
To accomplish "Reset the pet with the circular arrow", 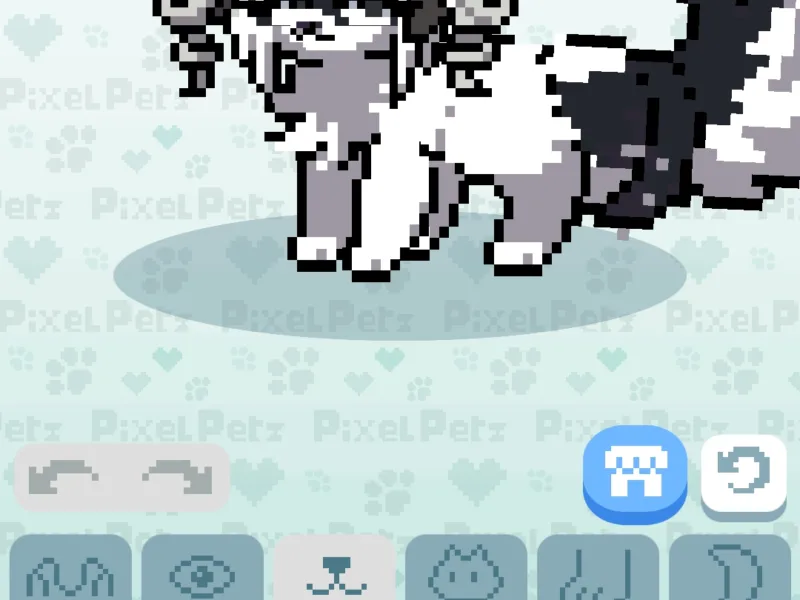I will pyautogui.click(x=743, y=472).
